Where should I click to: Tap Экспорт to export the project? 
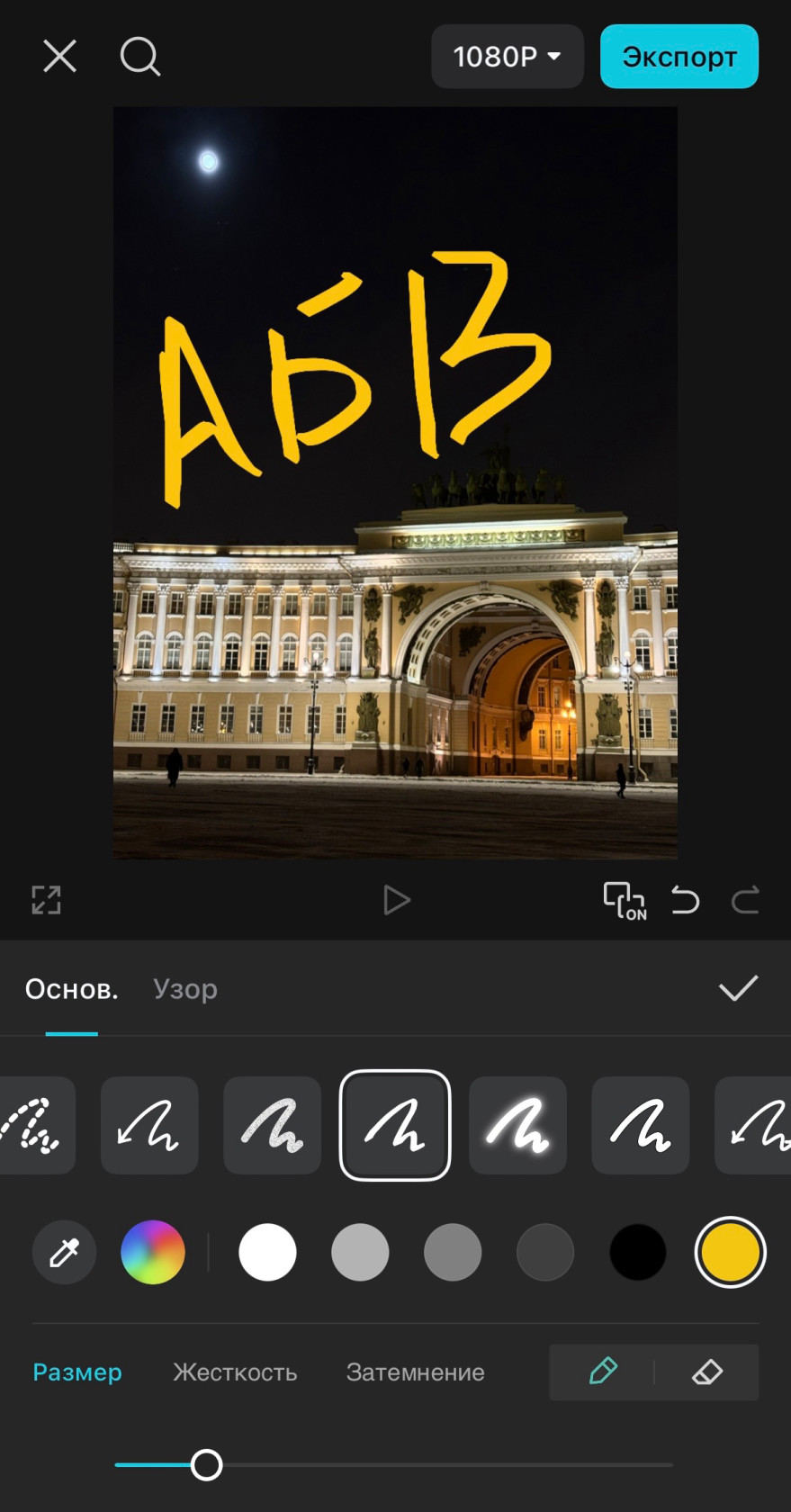click(x=679, y=57)
